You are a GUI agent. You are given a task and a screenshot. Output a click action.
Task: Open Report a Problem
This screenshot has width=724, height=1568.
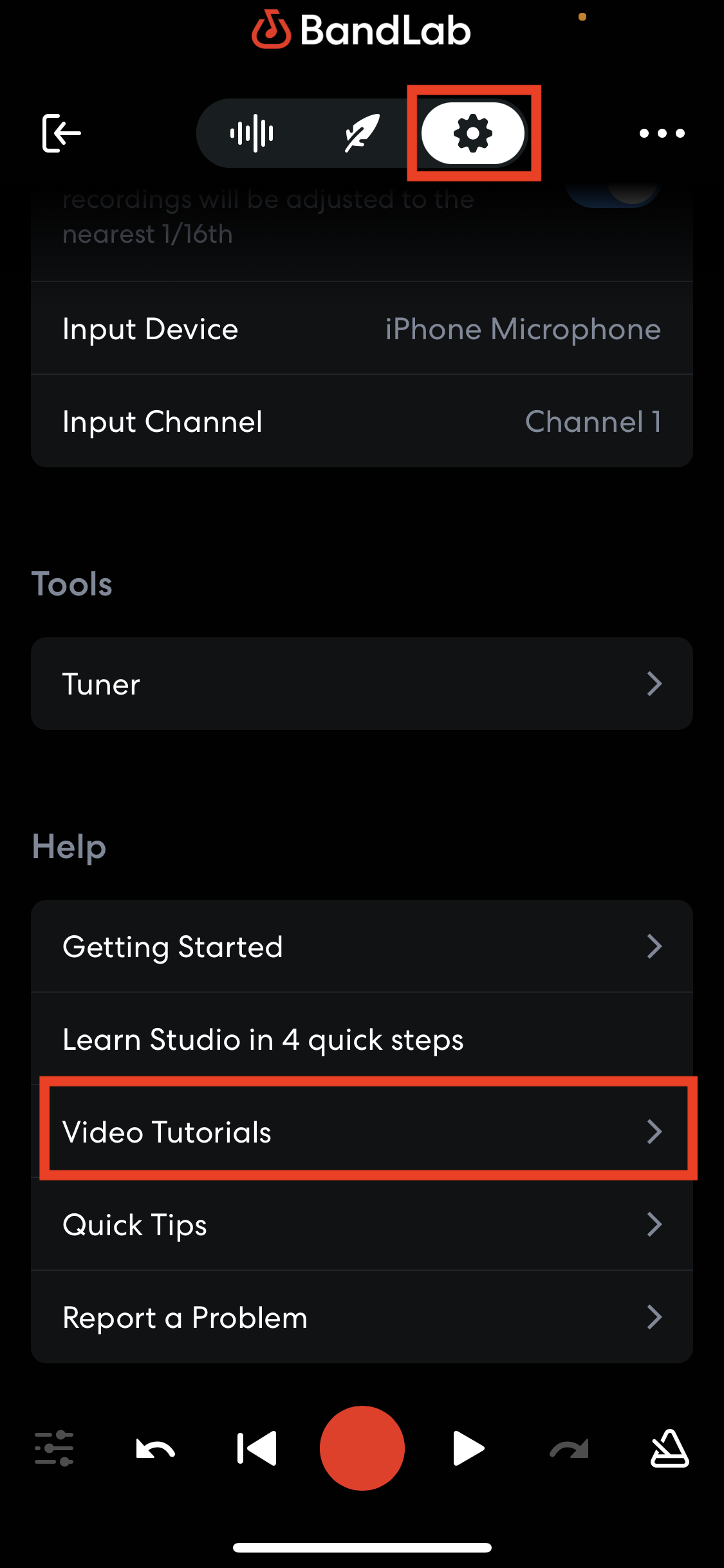point(362,1317)
